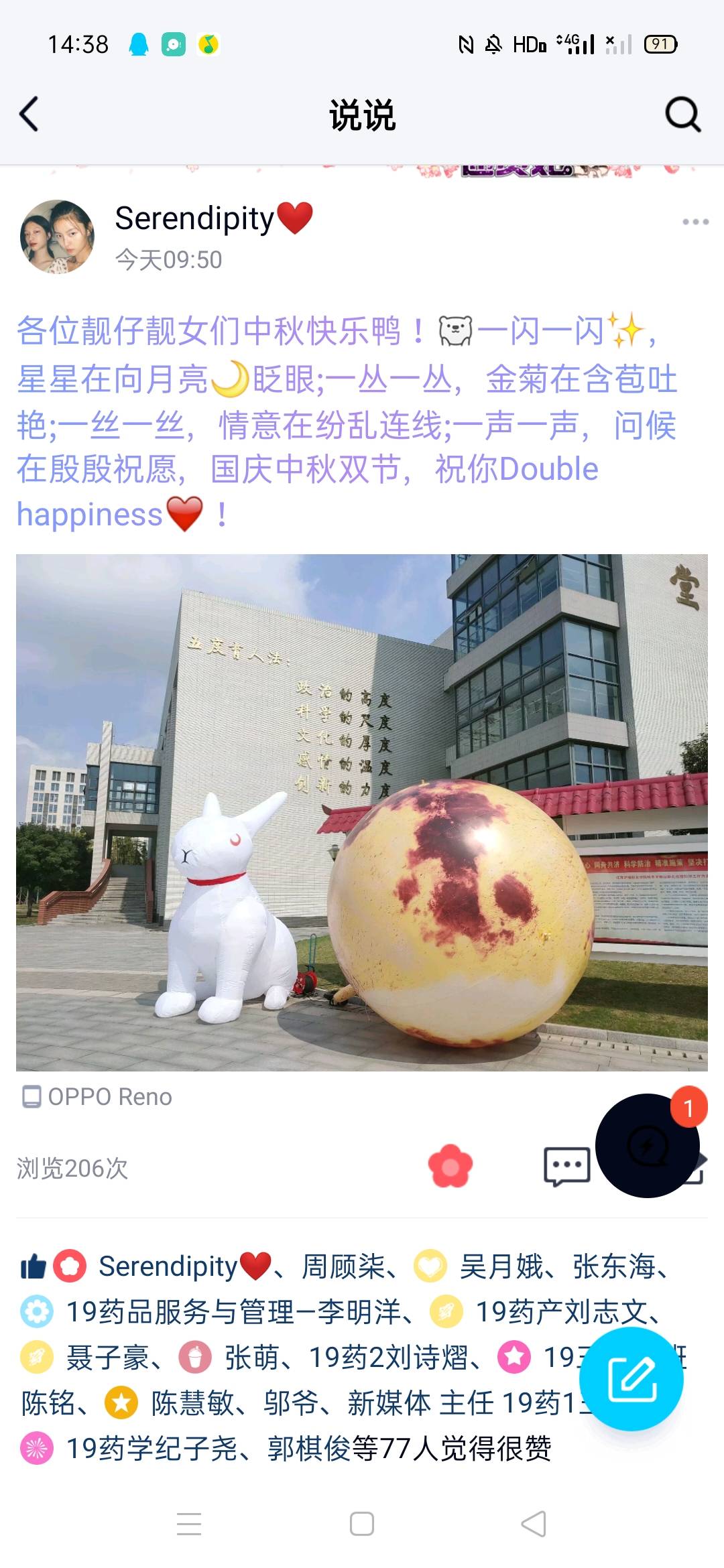Open the three-dot menu on Serendipity's post
Image resolution: width=724 pixels, height=1568 pixels.
coord(695,222)
